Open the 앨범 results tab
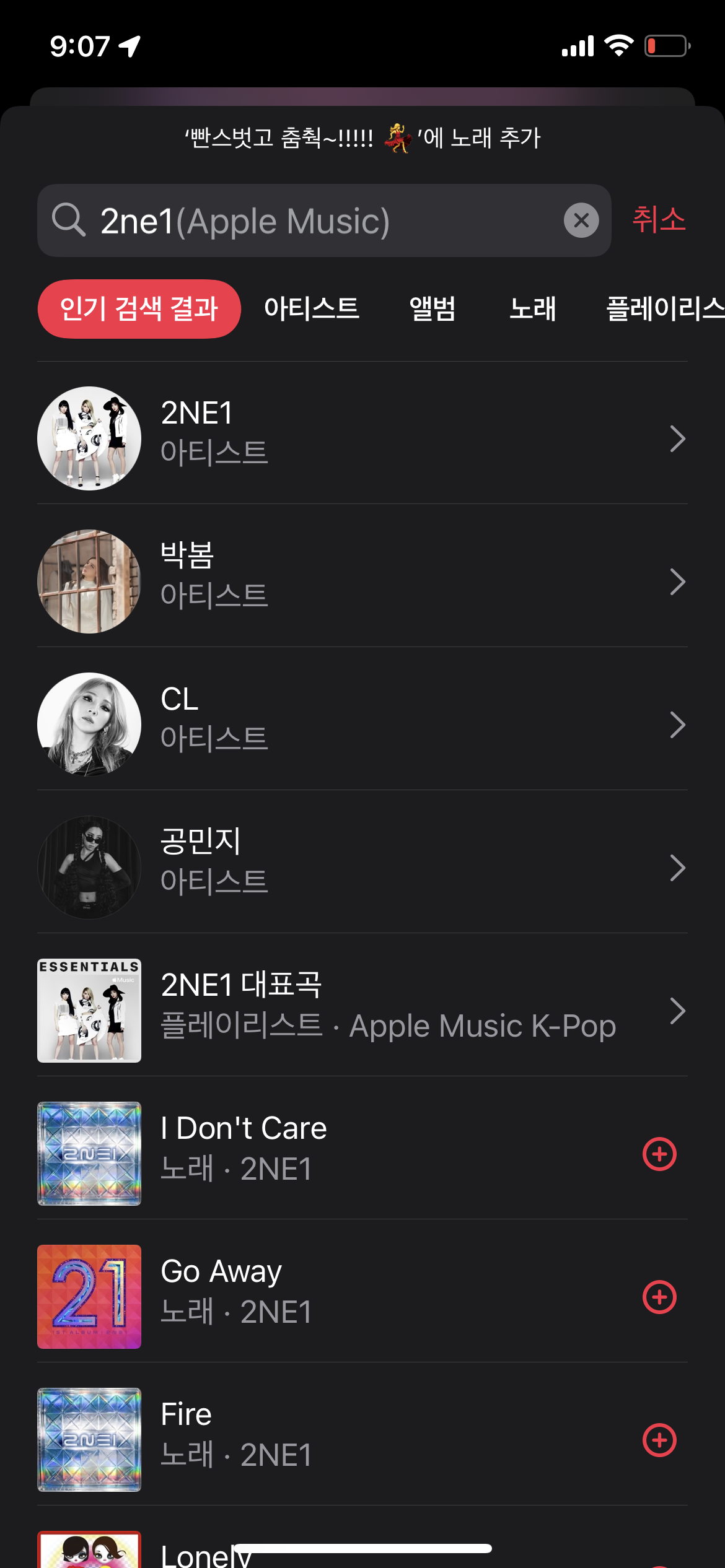 [x=433, y=309]
